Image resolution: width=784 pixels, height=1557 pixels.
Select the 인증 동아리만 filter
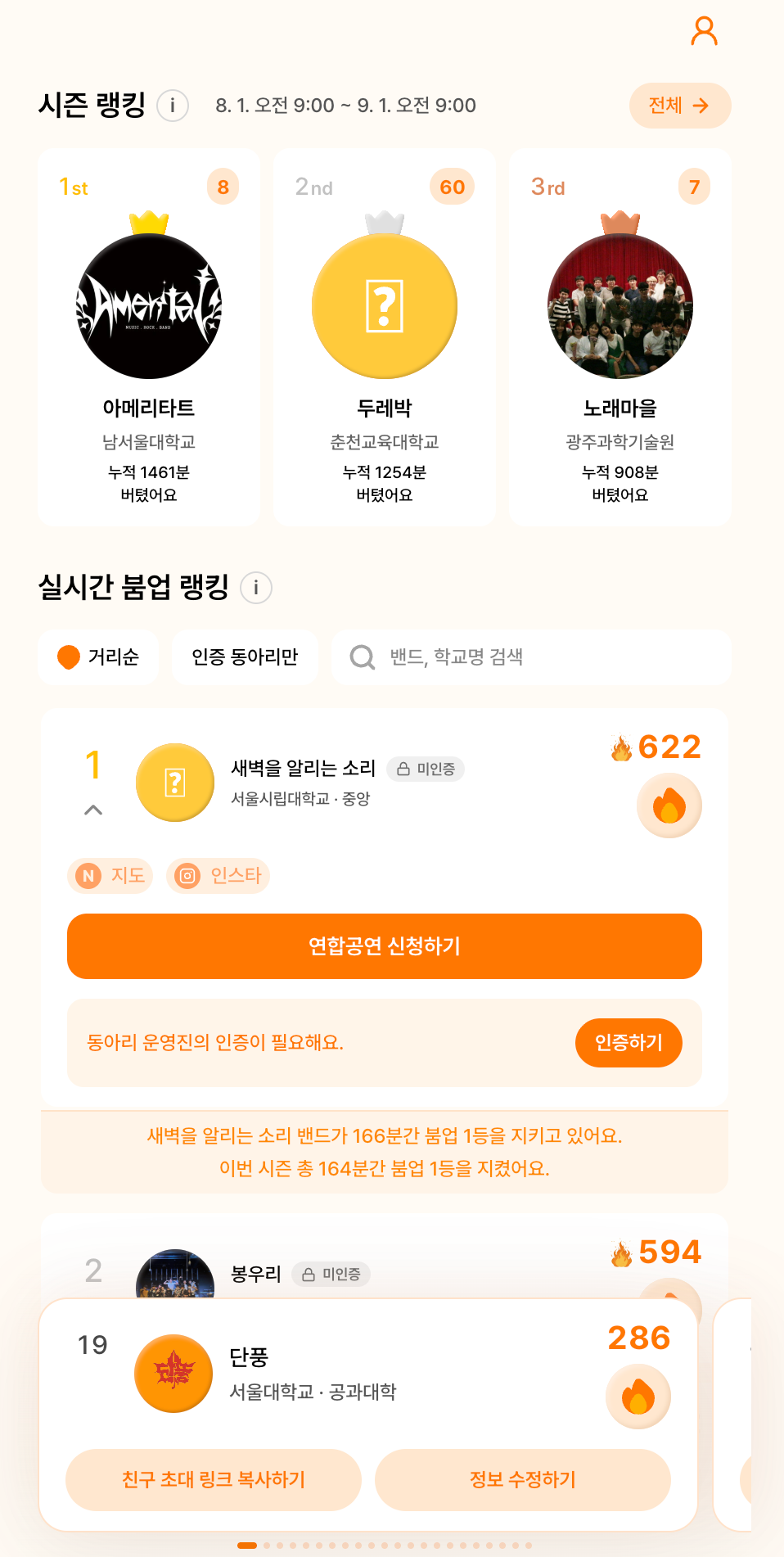(x=245, y=657)
